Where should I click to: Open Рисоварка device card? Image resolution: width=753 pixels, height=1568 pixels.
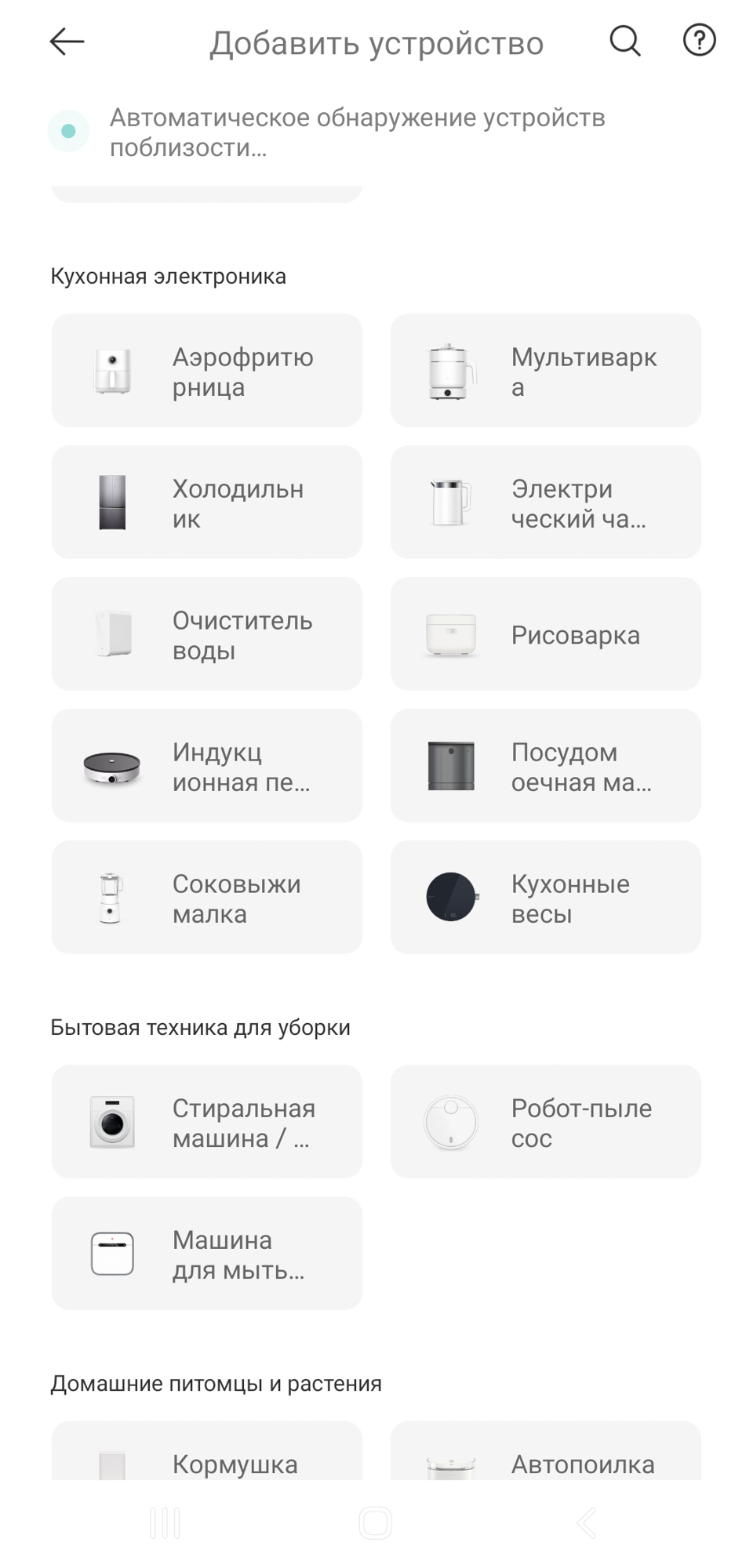click(546, 634)
